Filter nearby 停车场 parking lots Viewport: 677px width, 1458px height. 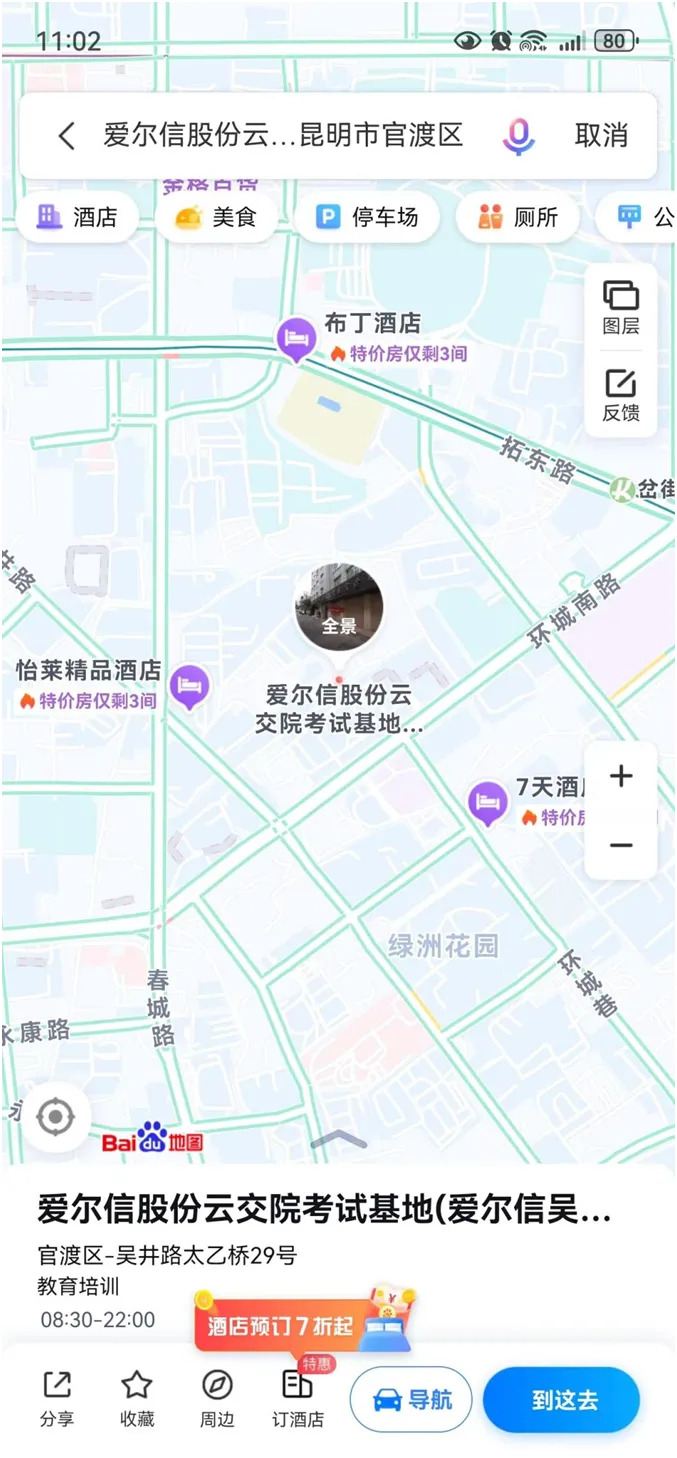point(367,217)
